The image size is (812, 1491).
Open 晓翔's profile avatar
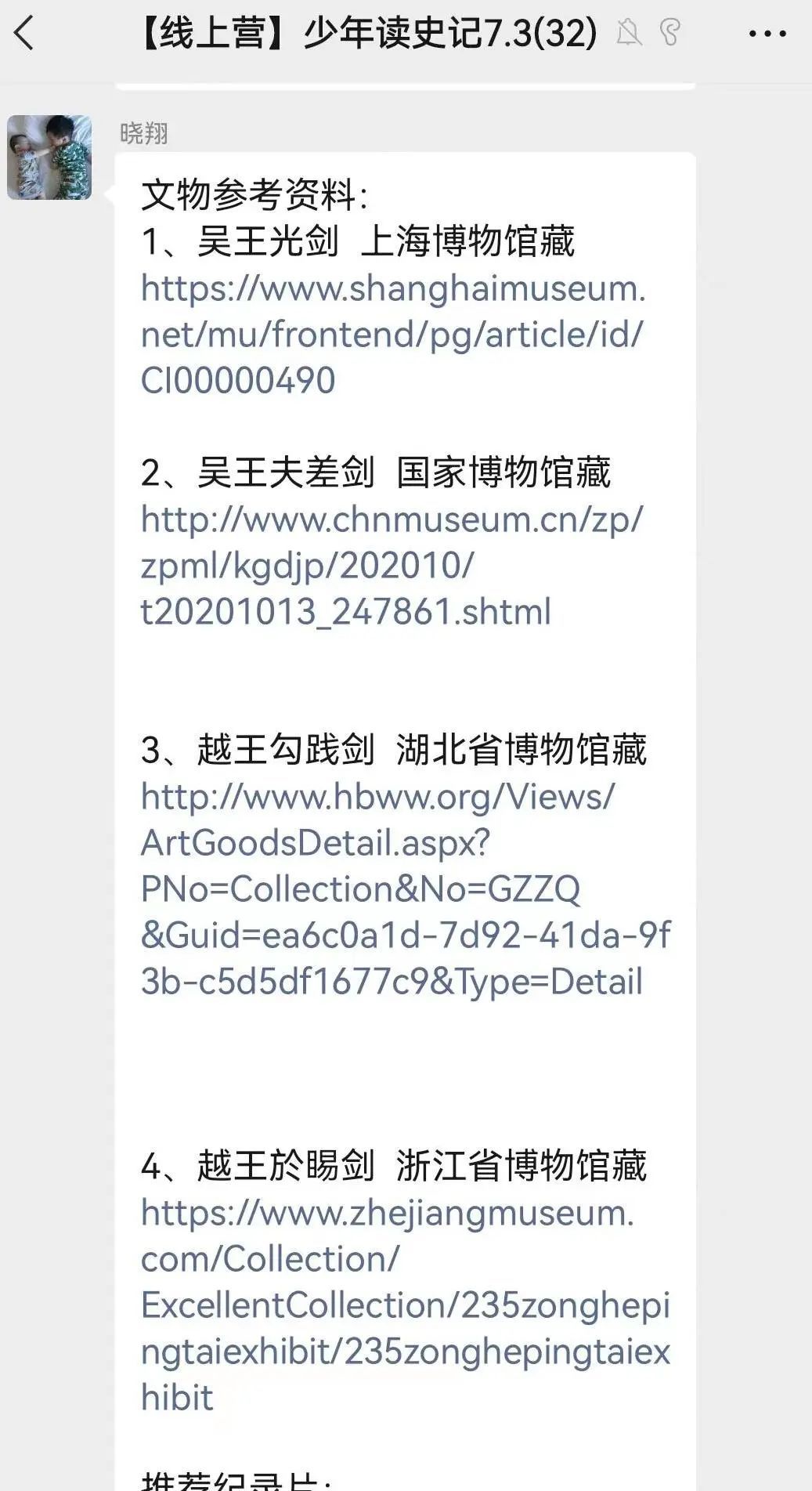coord(49,157)
